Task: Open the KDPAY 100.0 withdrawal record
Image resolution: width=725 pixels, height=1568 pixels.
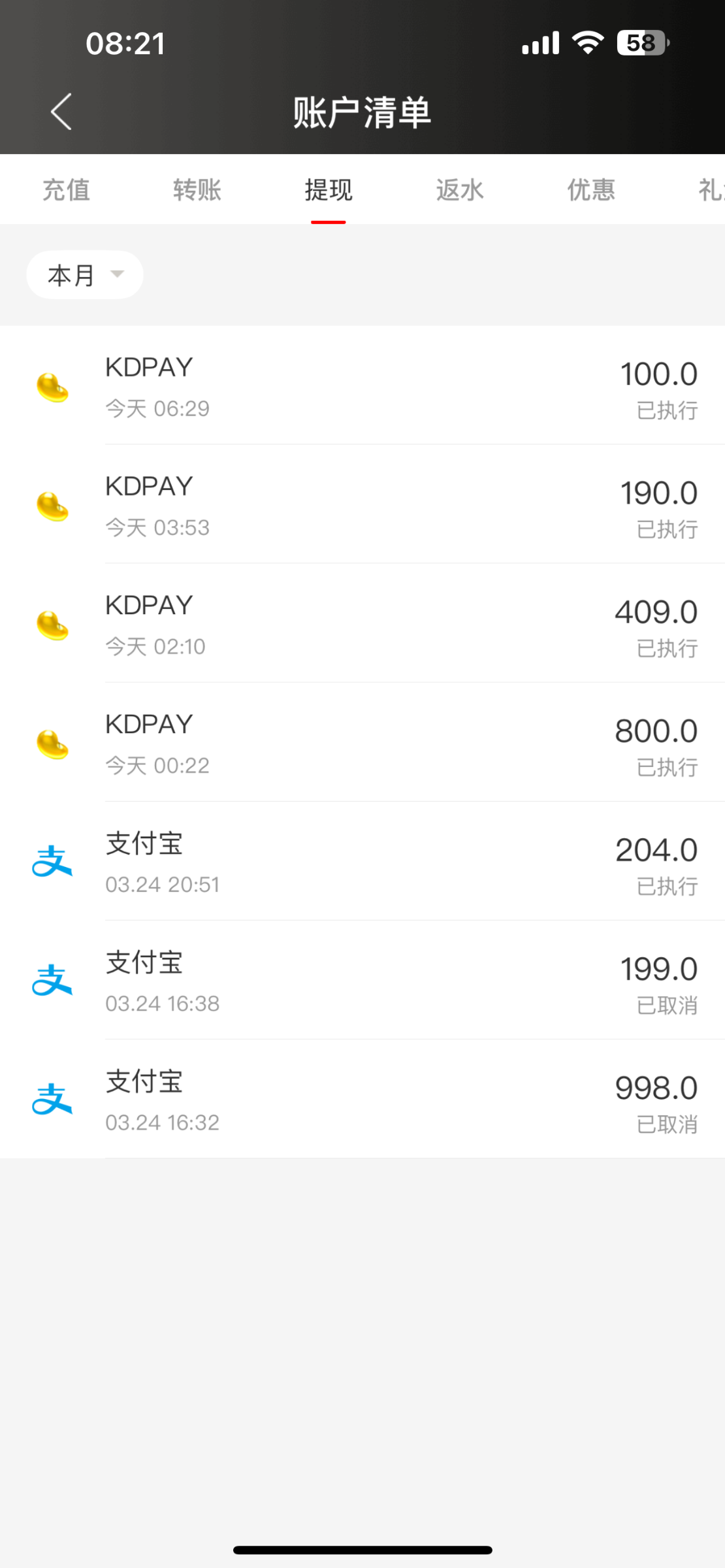Action: pyautogui.click(x=362, y=387)
